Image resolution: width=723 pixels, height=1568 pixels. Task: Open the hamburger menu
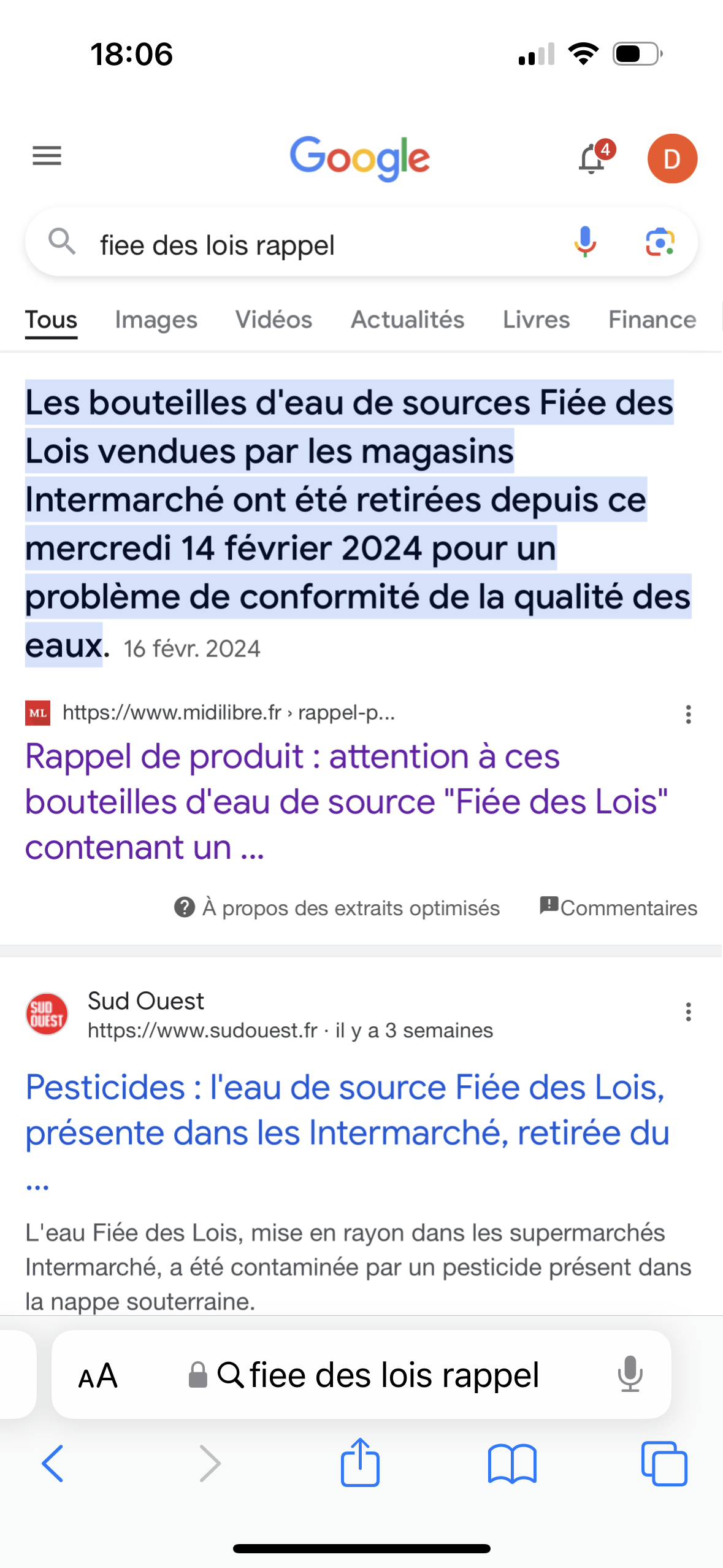[47, 156]
